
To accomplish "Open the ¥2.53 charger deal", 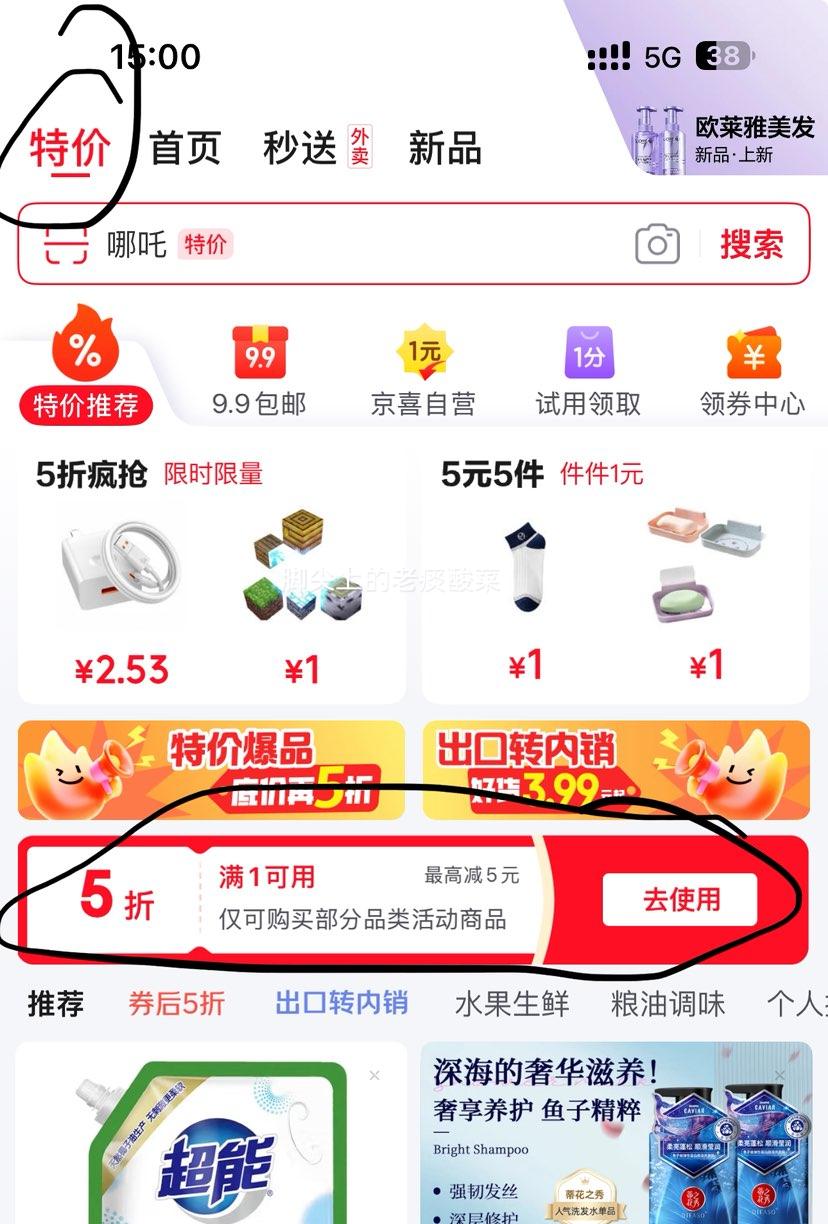I will click(x=122, y=596).
